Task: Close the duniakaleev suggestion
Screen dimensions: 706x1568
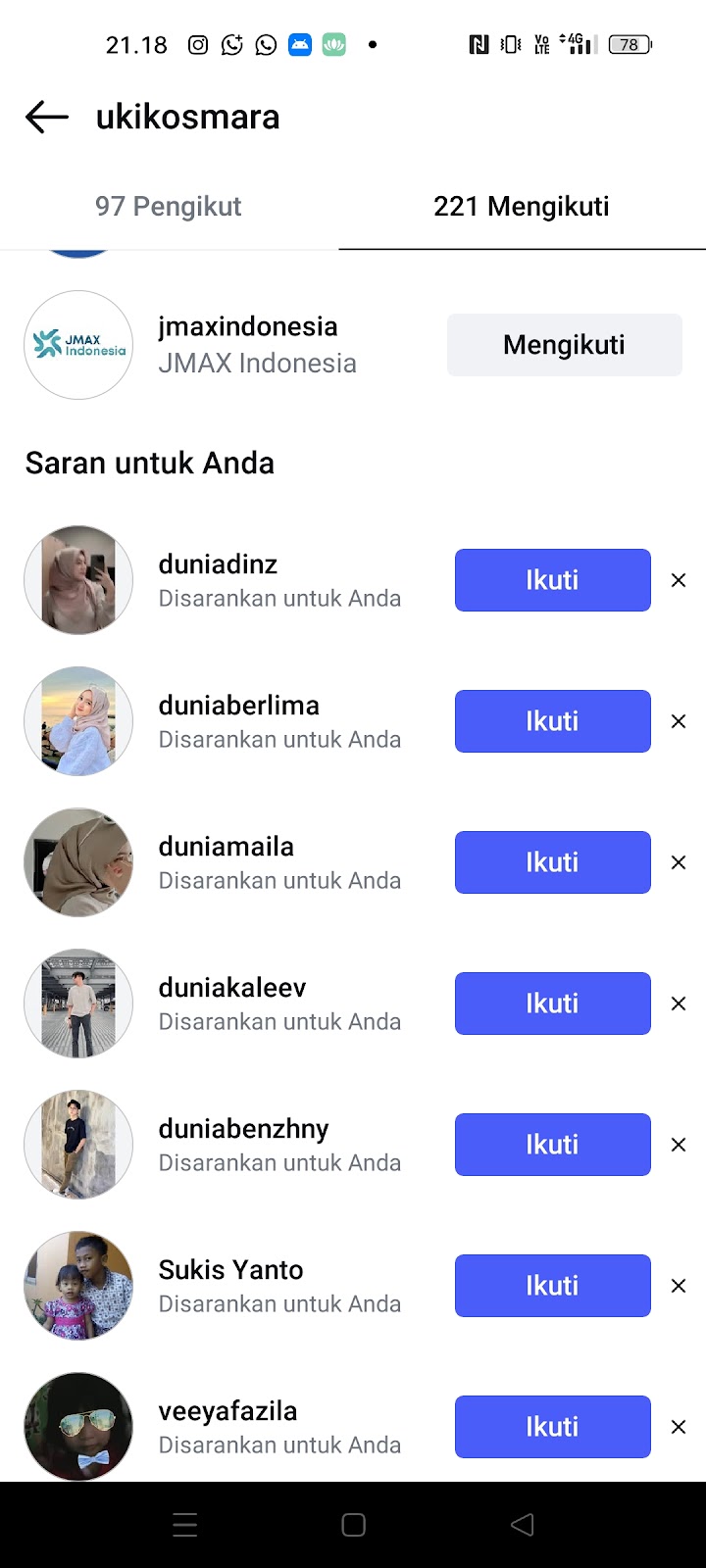Action: click(679, 1004)
